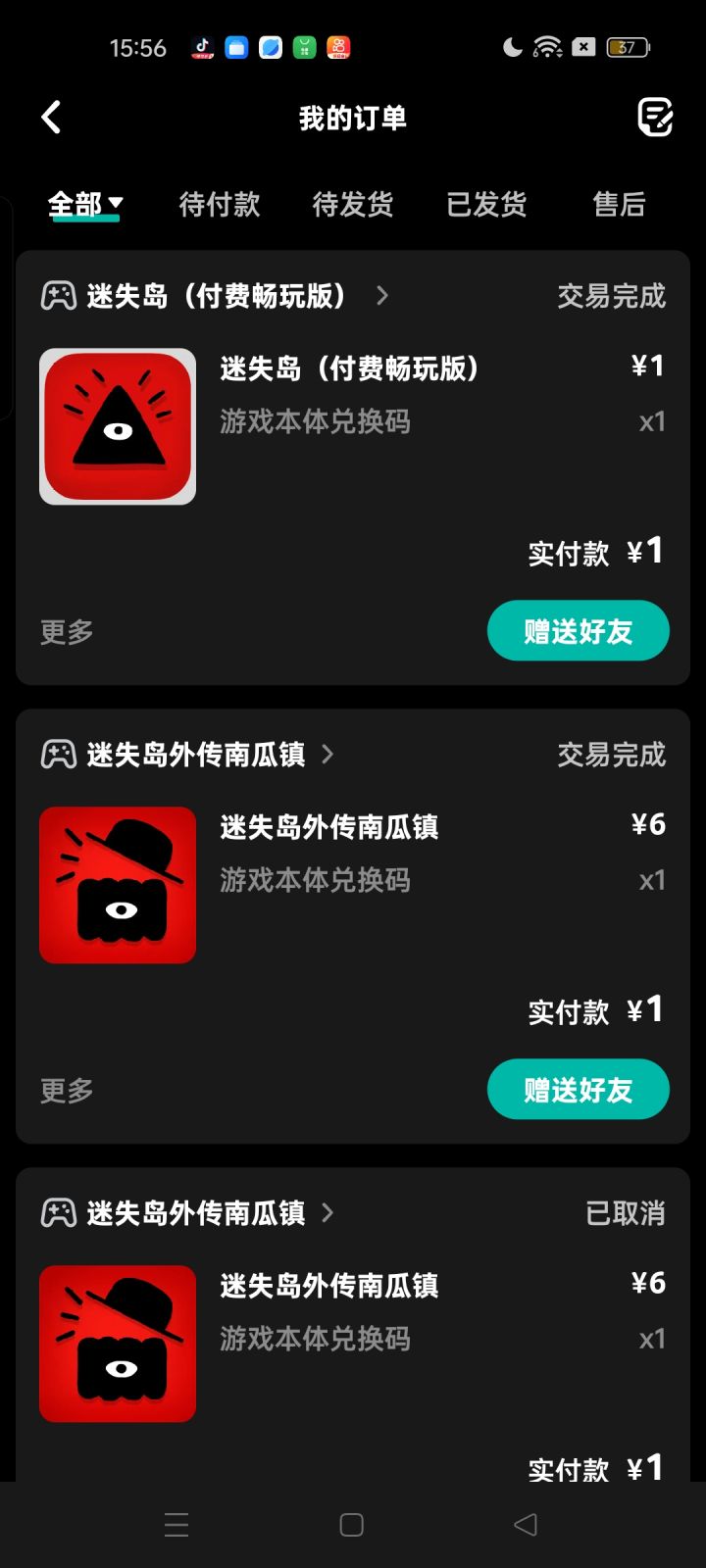Go back using the top-left arrow
This screenshot has height=1568, width=706.
point(52,118)
